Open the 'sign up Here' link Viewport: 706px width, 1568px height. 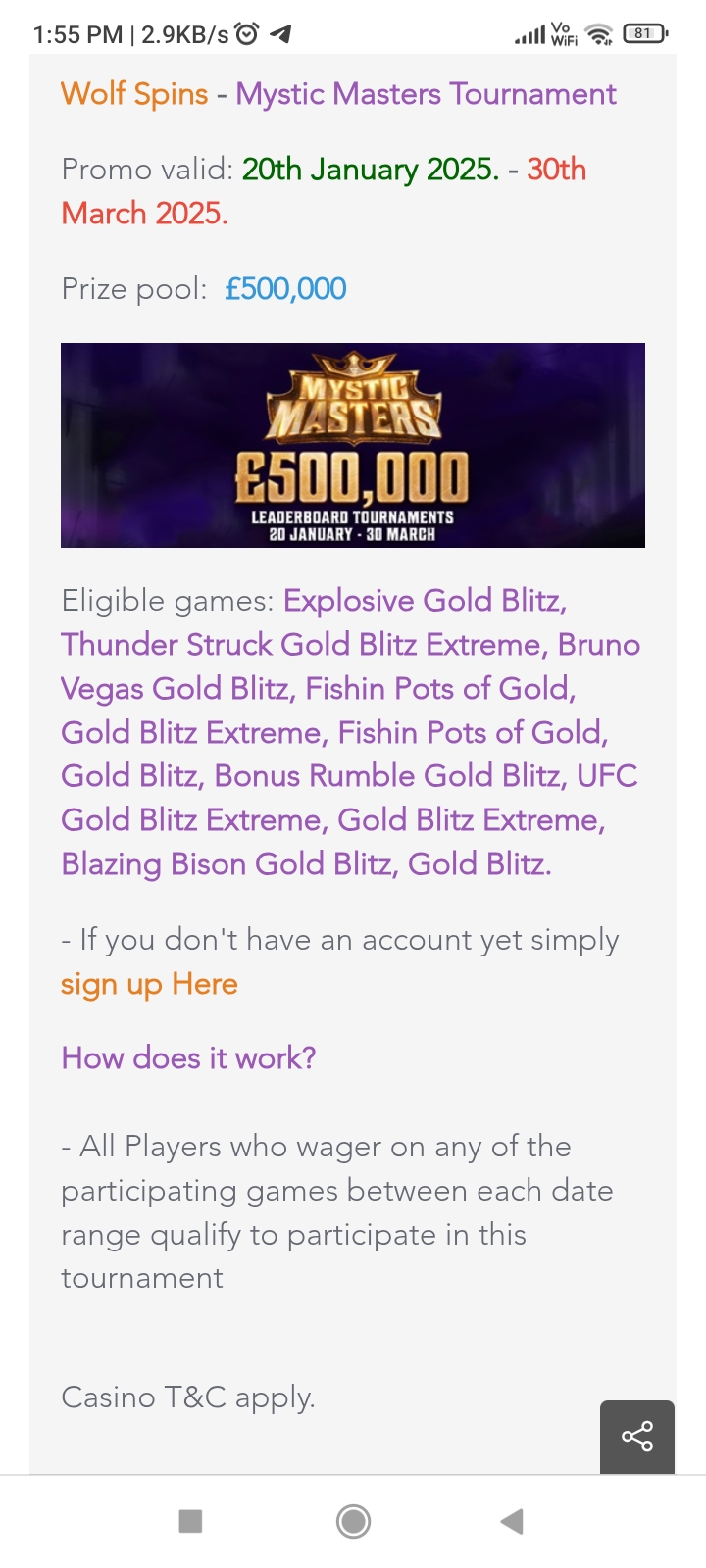[x=149, y=984]
